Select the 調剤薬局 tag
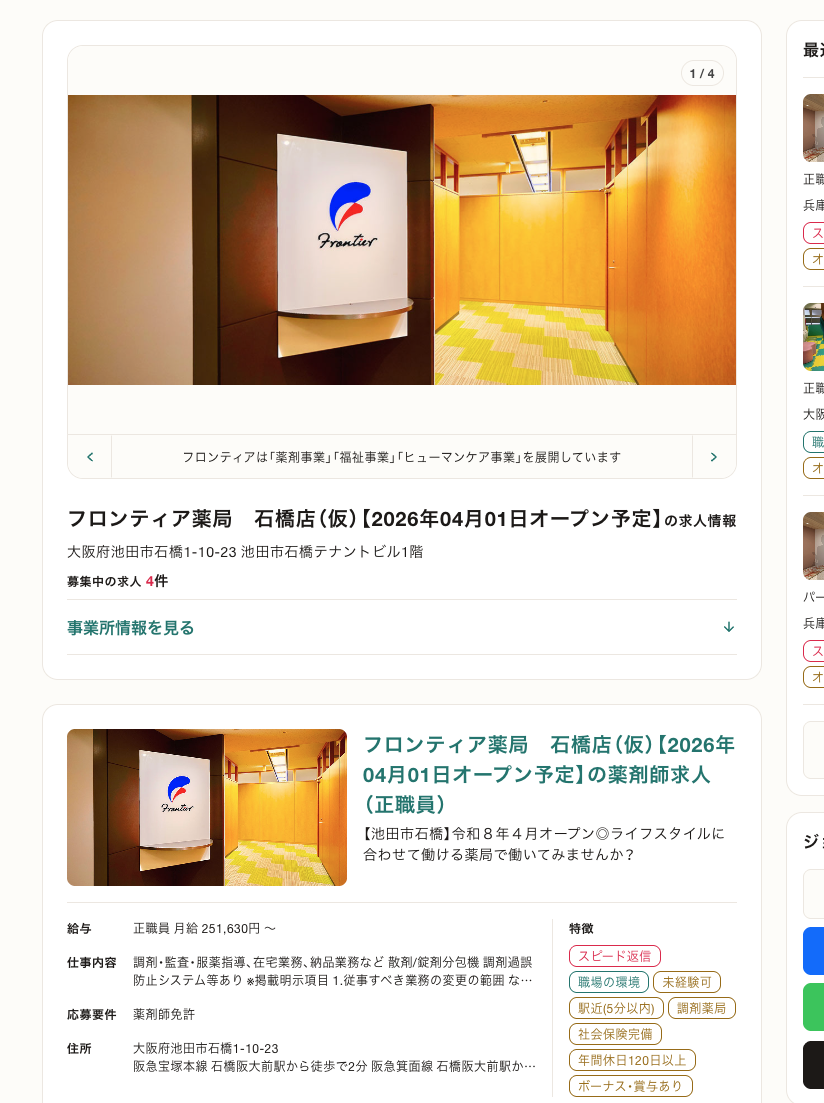This screenshot has width=824, height=1103. pos(701,1008)
